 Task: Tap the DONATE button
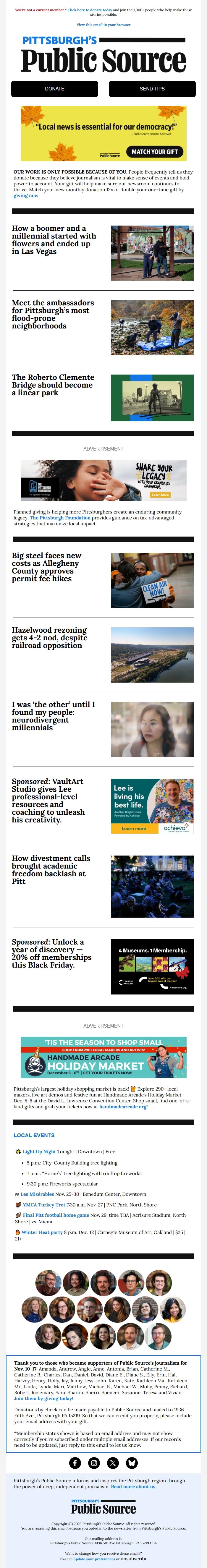pyautogui.click(x=54, y=89)
